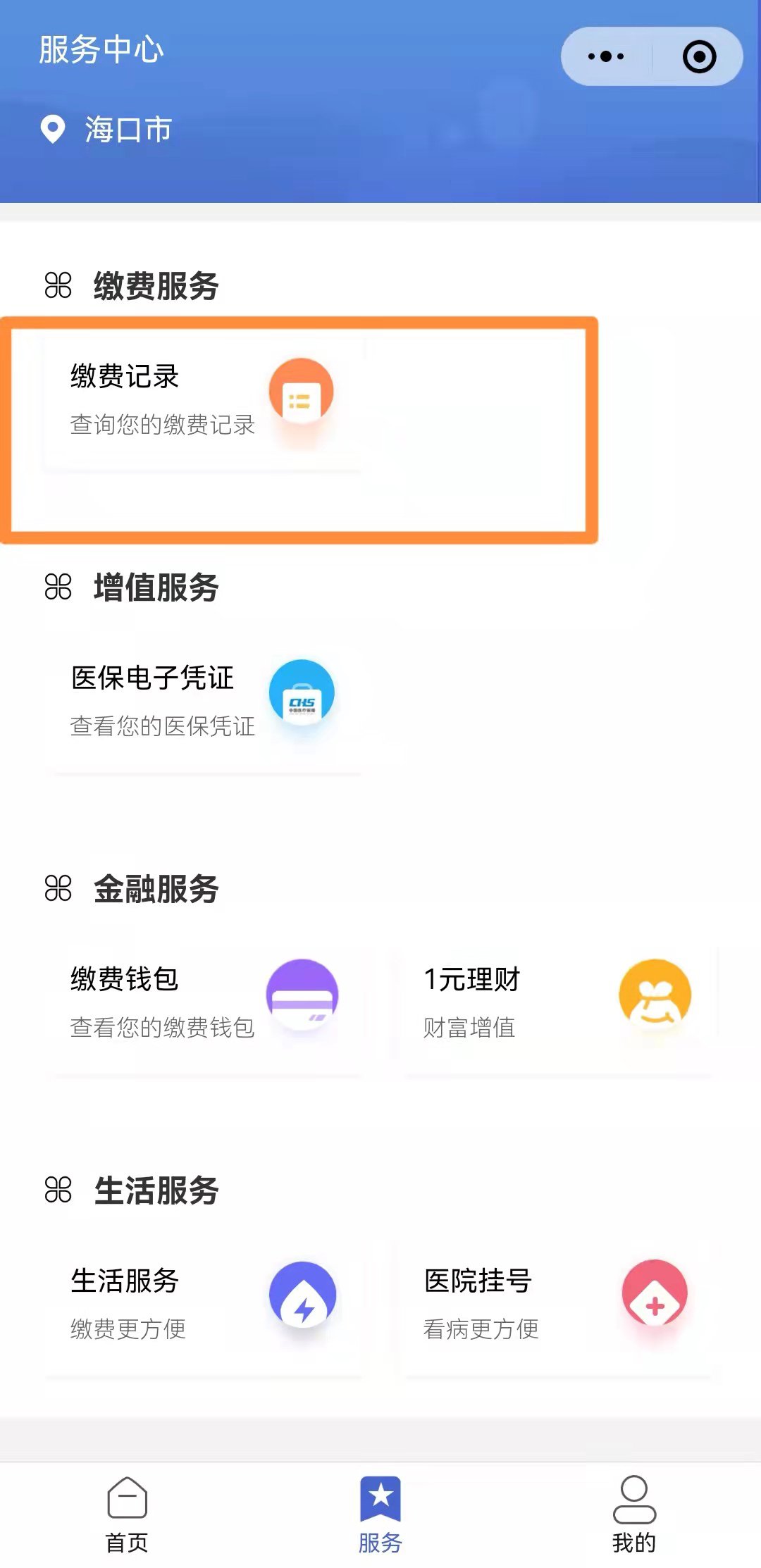The image size is (761, 1568).
Task: Open the 医院挂号 card
Action: pyautogui.click(x=557, y=1305)
